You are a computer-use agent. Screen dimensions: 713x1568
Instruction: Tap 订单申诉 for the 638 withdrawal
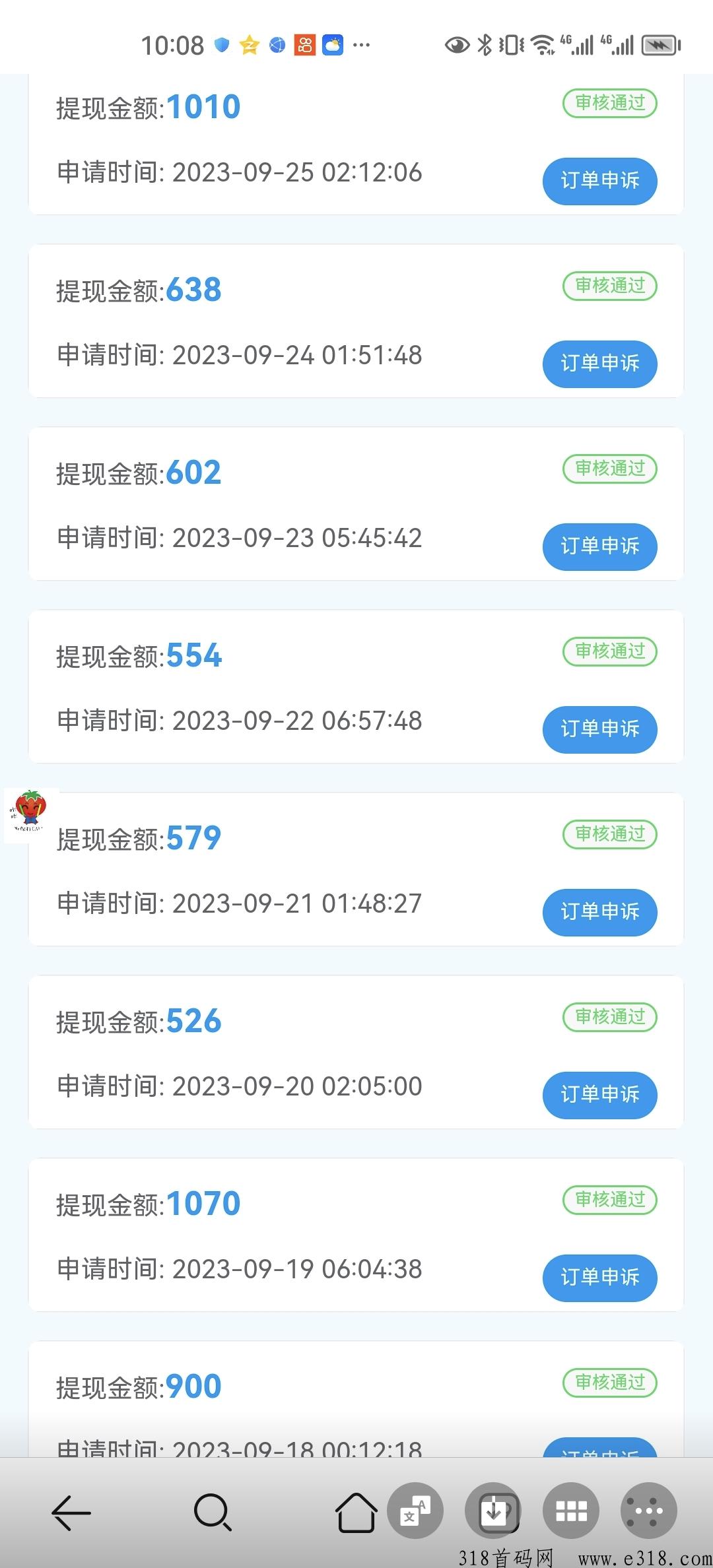pos(599,364)
